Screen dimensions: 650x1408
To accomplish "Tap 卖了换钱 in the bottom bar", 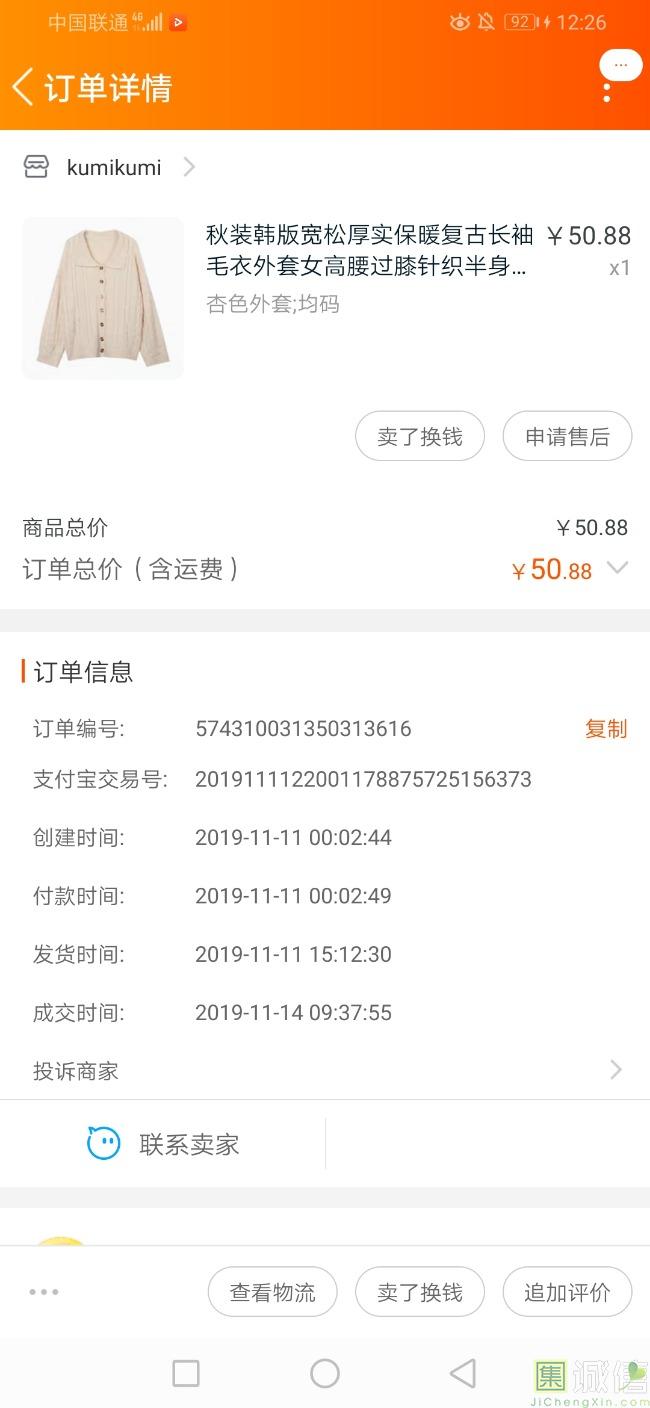I will coord(420,1292).
